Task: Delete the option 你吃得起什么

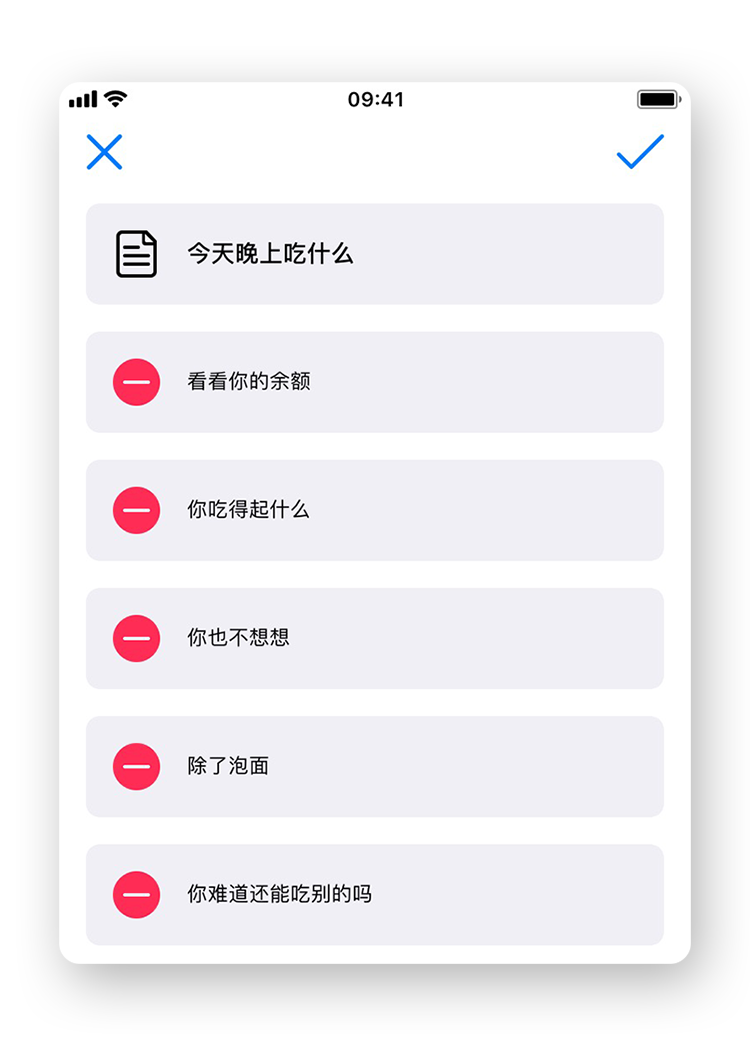Action: coord(137,510)
